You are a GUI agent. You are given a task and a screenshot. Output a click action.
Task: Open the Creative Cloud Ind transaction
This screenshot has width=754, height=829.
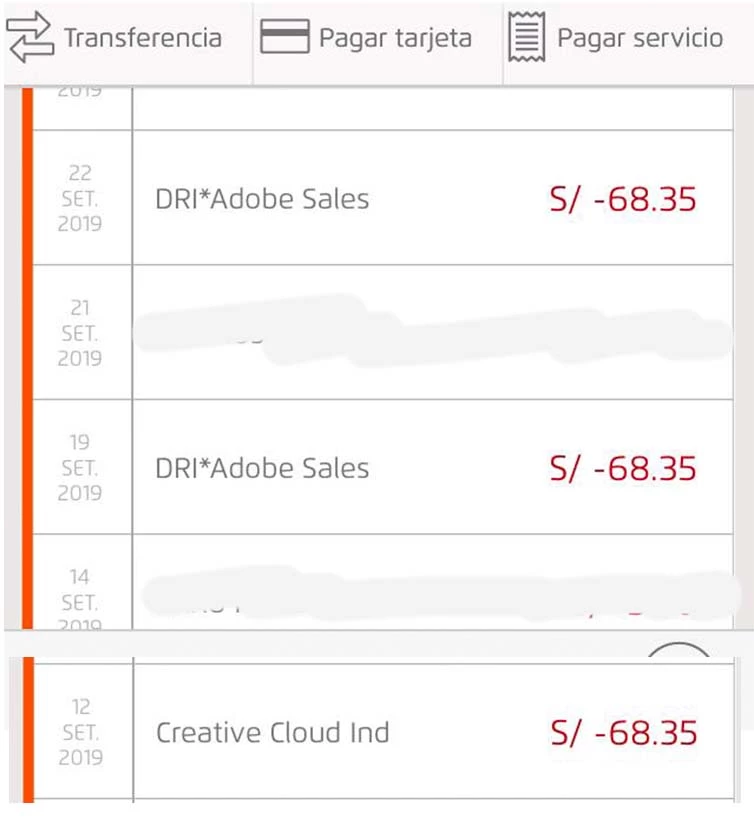[x=432, y=732]
